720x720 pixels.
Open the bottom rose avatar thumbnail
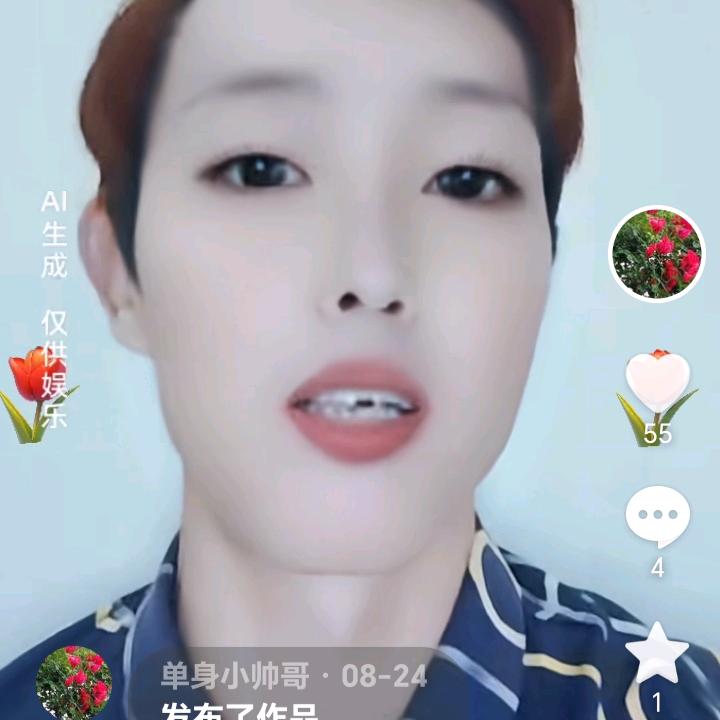coord(74,682)
